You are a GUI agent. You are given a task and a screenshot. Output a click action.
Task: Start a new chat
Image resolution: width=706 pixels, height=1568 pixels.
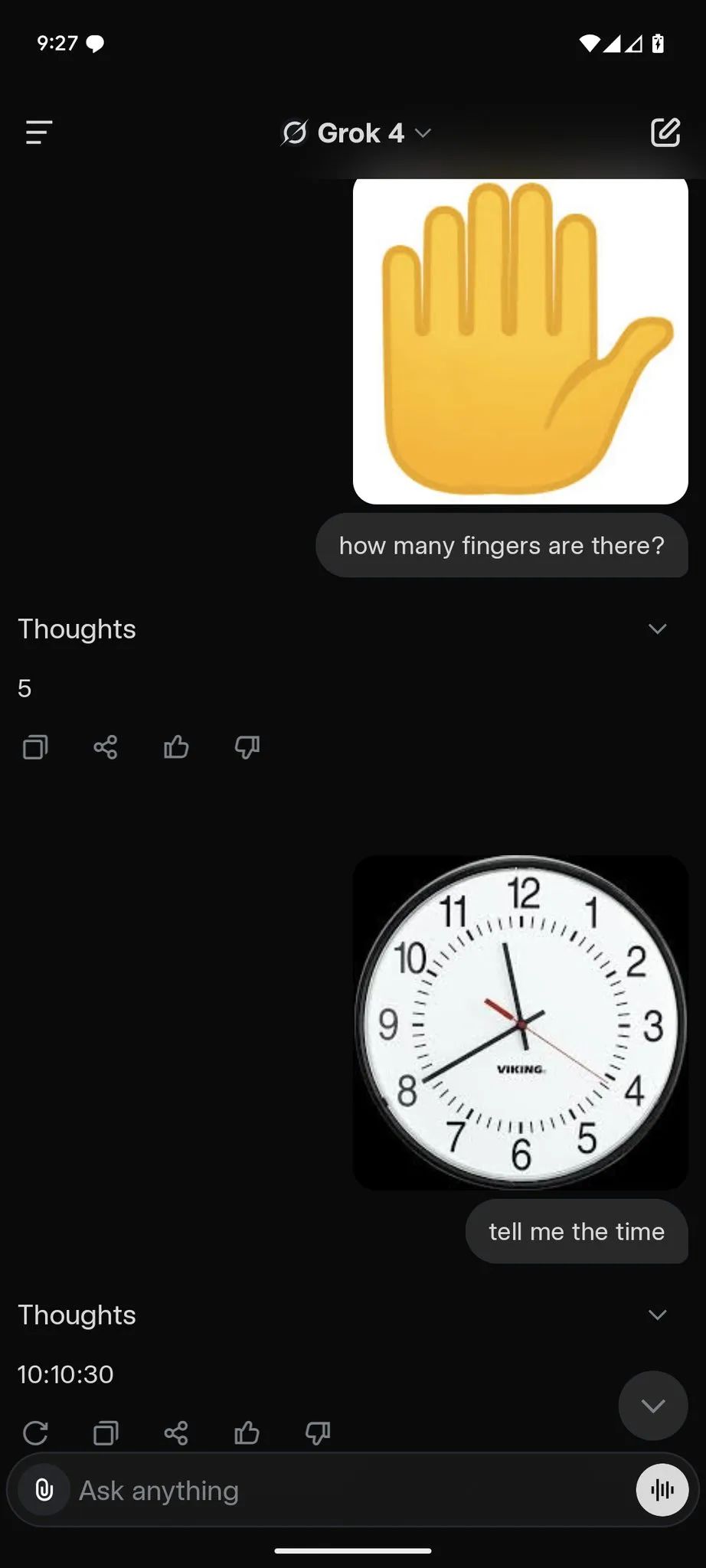tap(665, 132)
